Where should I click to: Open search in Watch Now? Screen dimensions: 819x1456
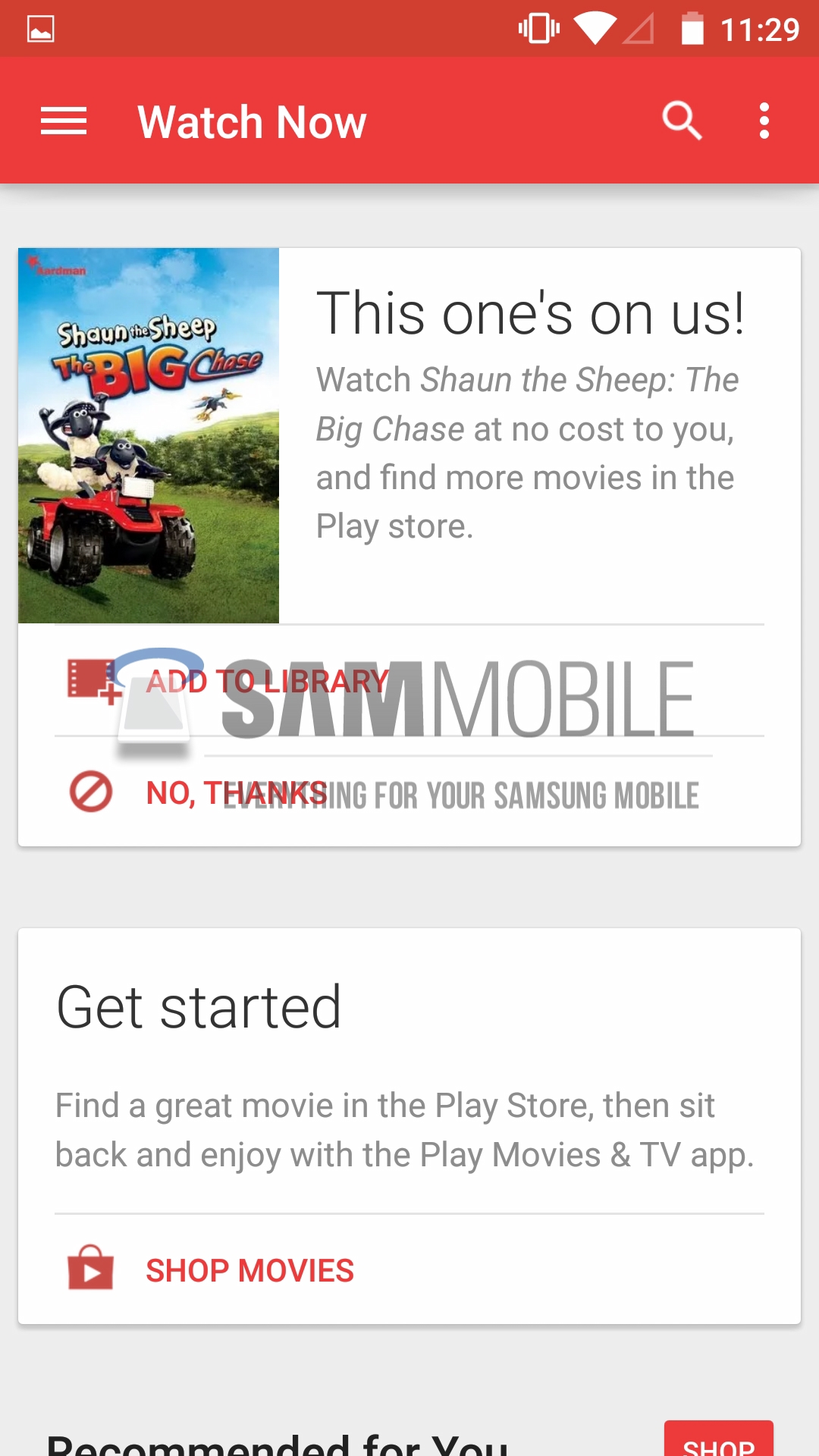[x=682, y=121]
